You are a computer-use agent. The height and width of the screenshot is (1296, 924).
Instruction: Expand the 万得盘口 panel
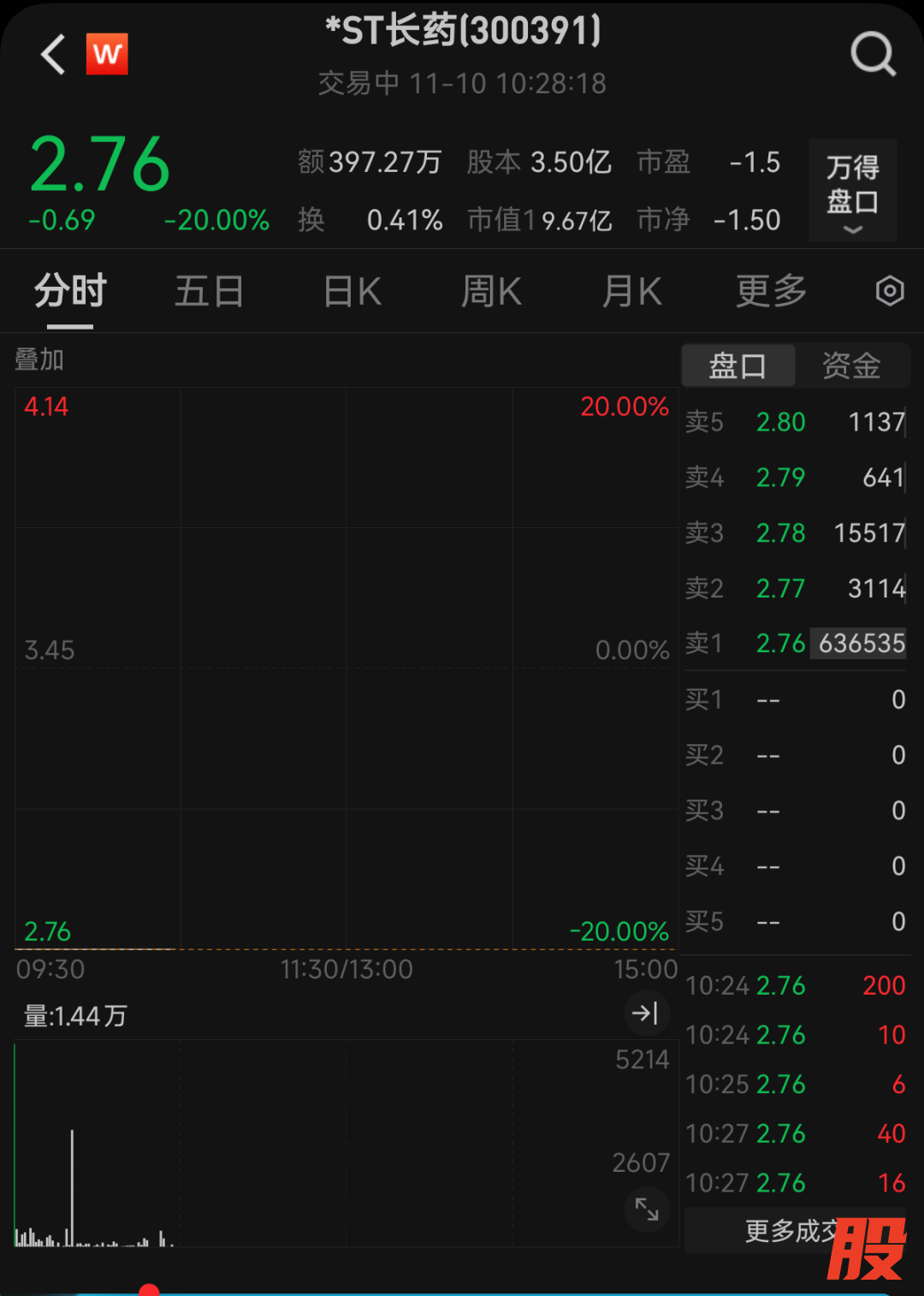click(x=852, y=191)
